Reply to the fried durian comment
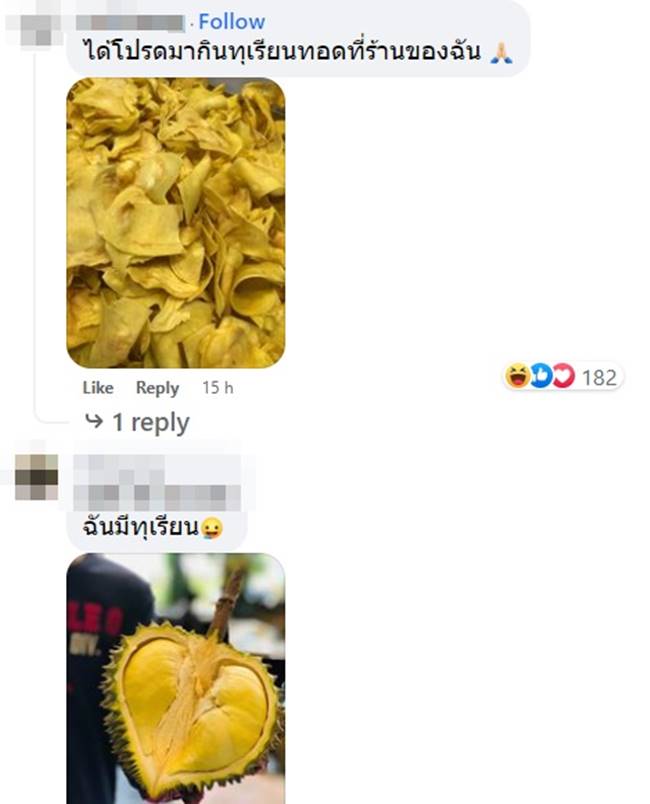 (x=157, y=388)
